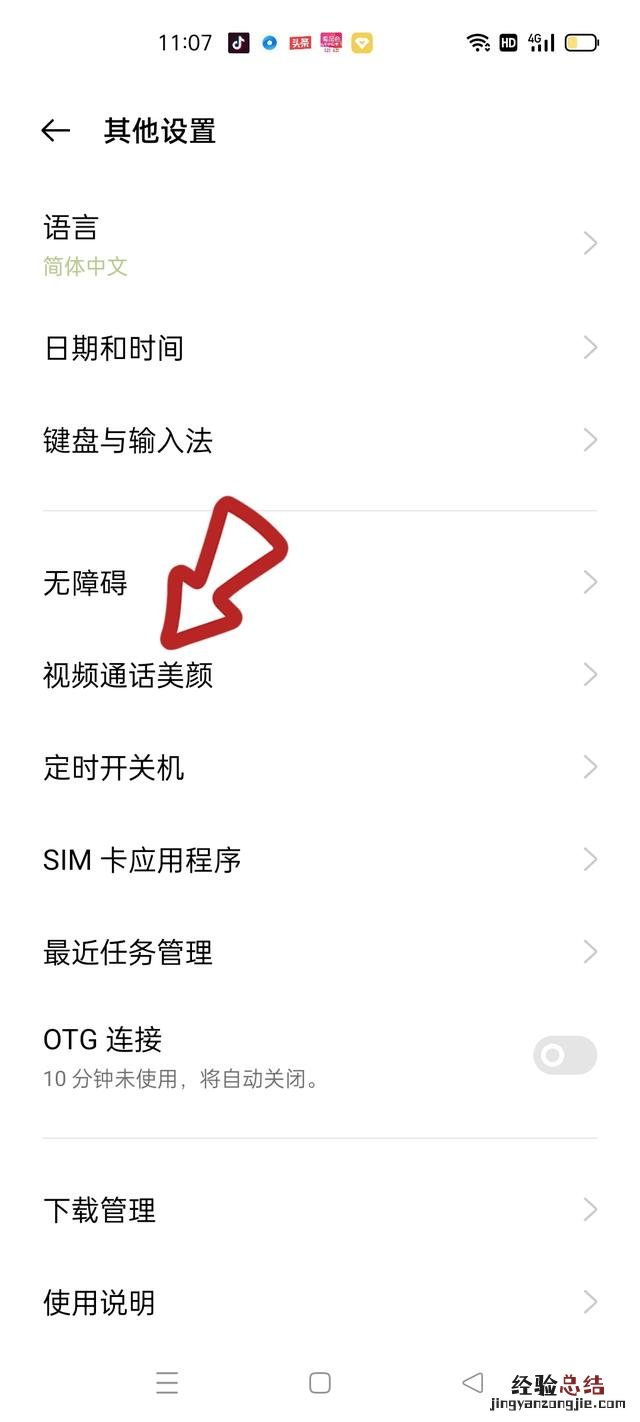Open the recent apps menu button
Screen dimensions: 640x1422
click(167, 1382)
